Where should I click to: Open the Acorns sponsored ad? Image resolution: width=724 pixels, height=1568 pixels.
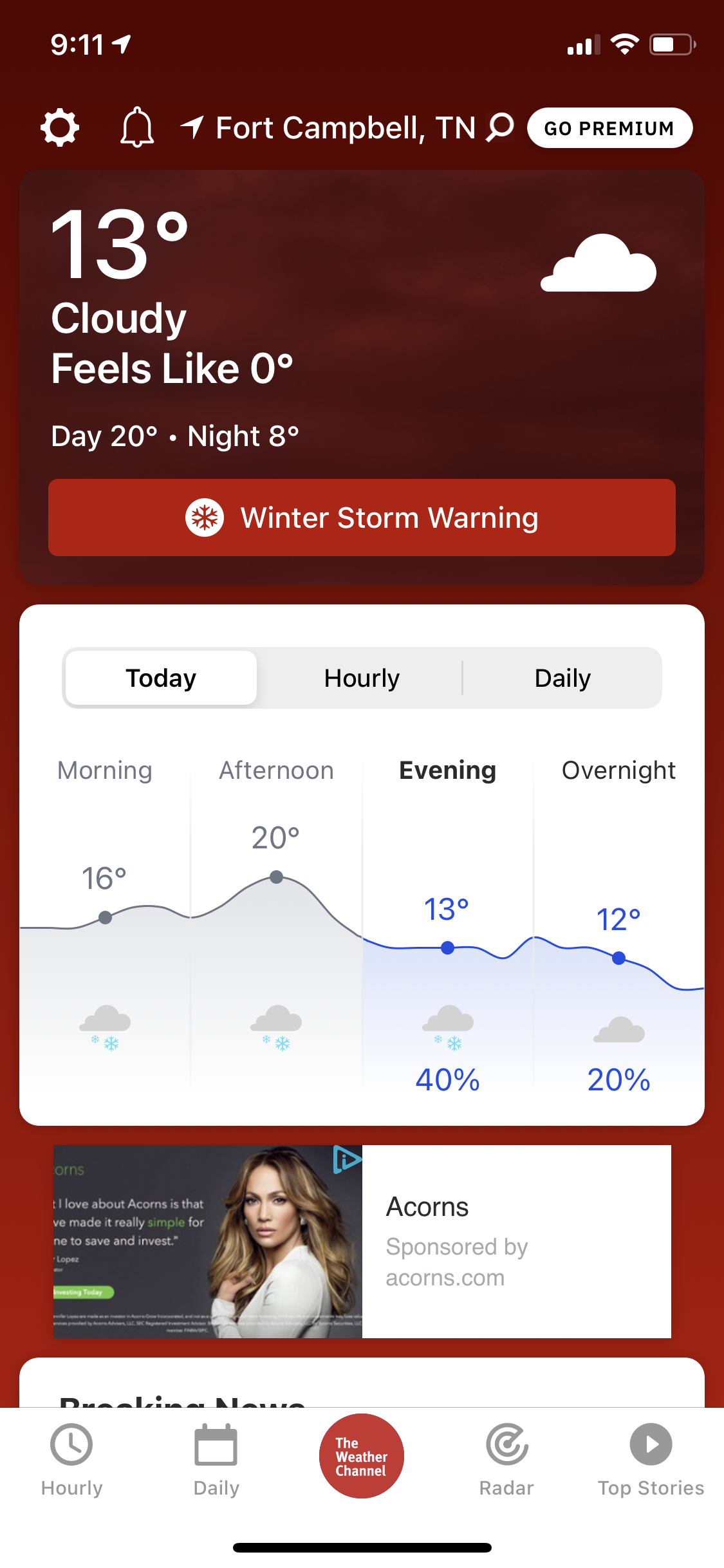pos(515,1241)
